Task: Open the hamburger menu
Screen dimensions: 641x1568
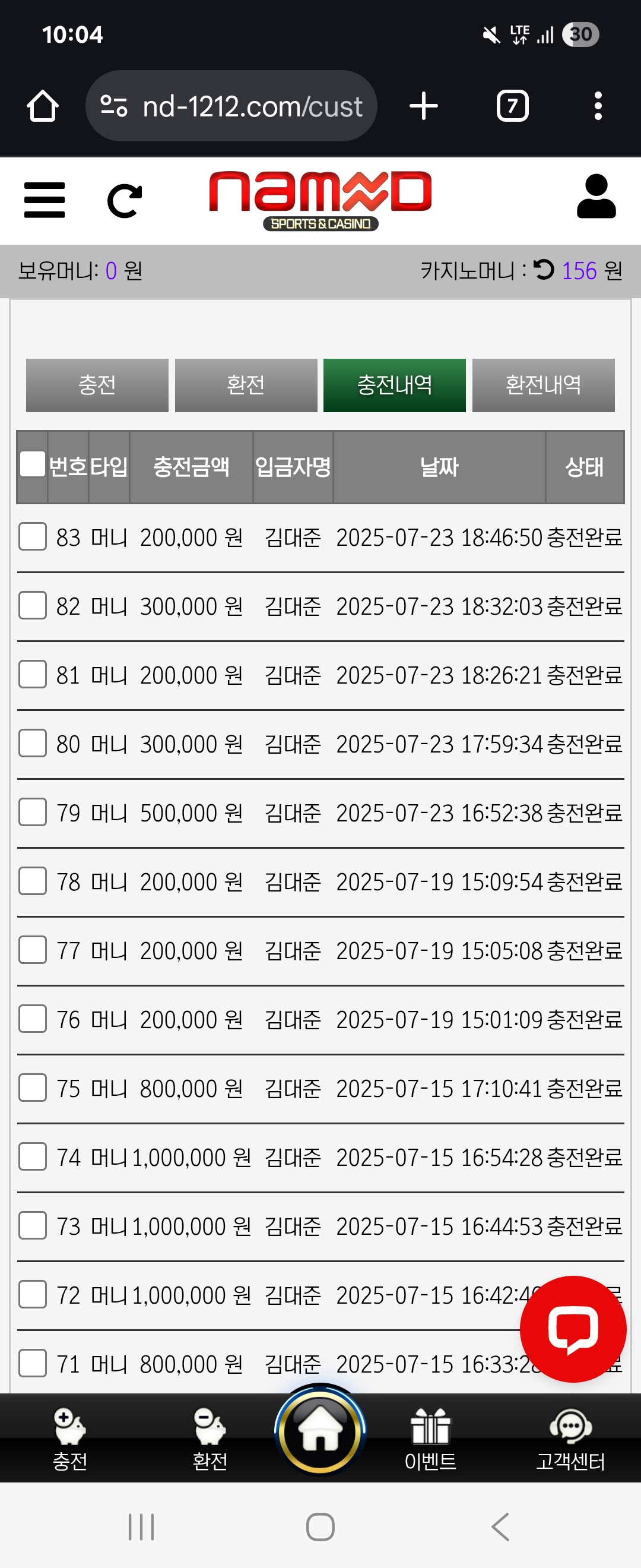Action: tap(45, 200)
